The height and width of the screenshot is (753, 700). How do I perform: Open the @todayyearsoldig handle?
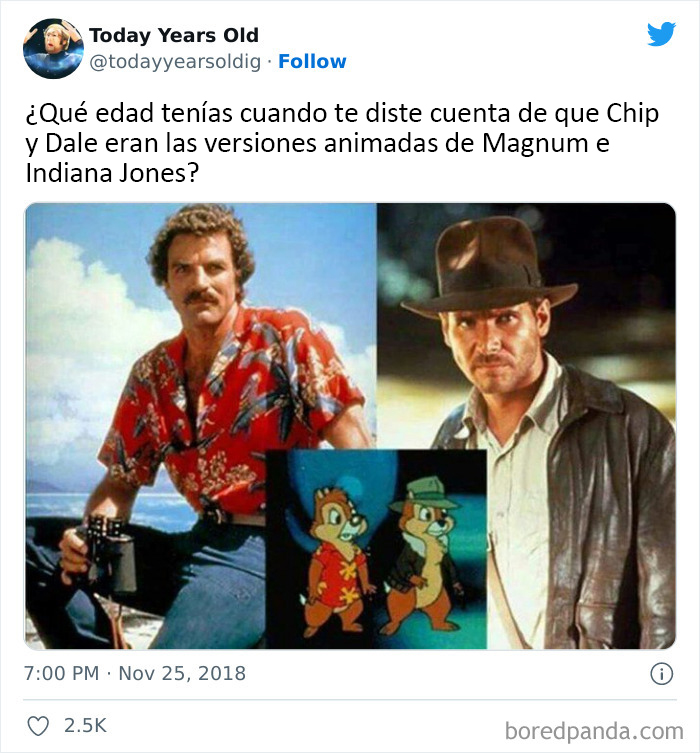point(175,62)
